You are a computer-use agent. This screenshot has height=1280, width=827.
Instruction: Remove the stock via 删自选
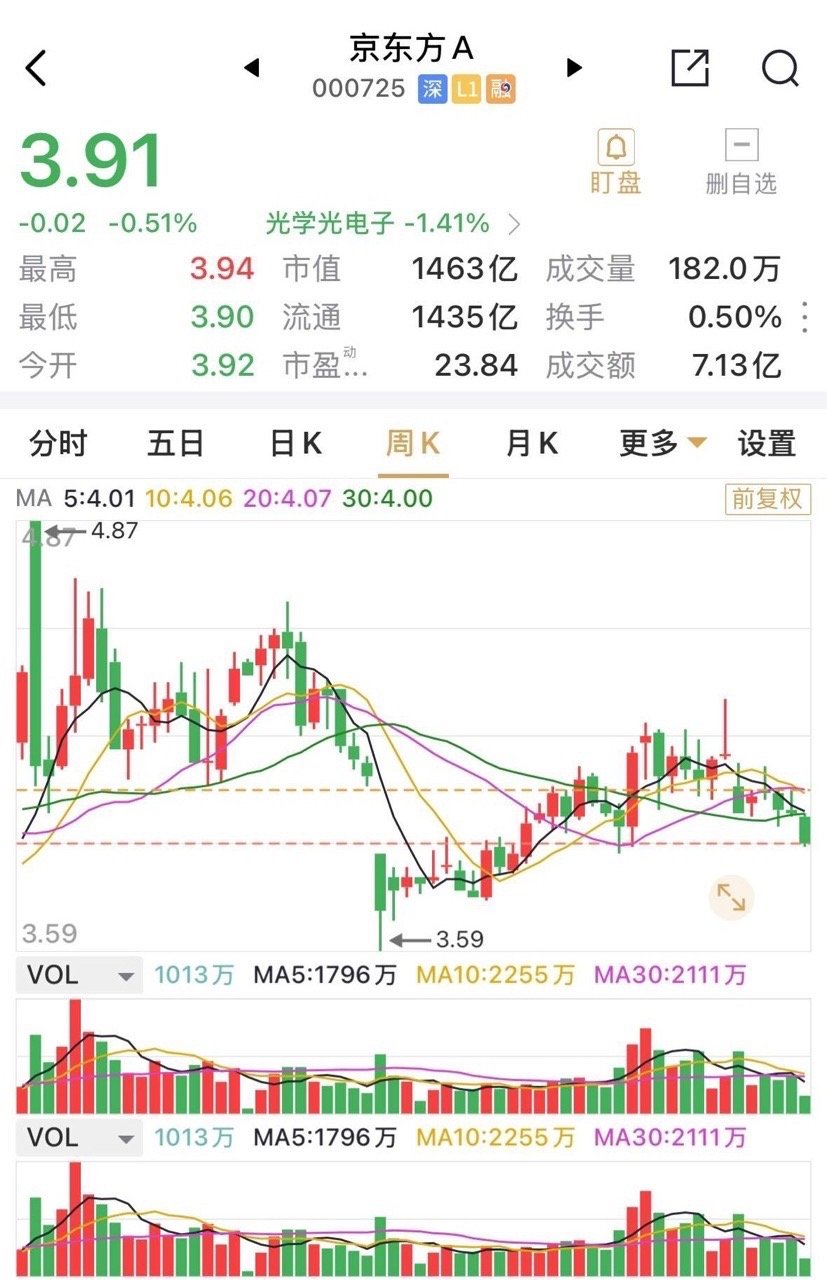(741, 162)
